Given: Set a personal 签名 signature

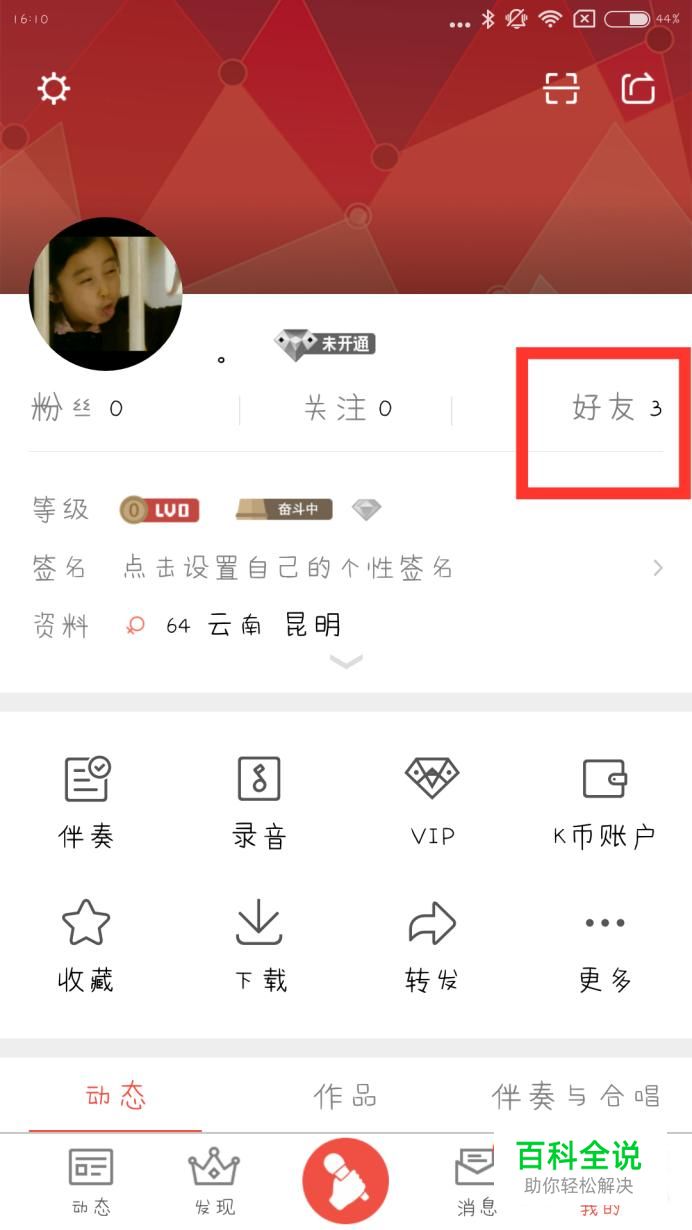Looking at the screenshot, I should click(288, 568).
